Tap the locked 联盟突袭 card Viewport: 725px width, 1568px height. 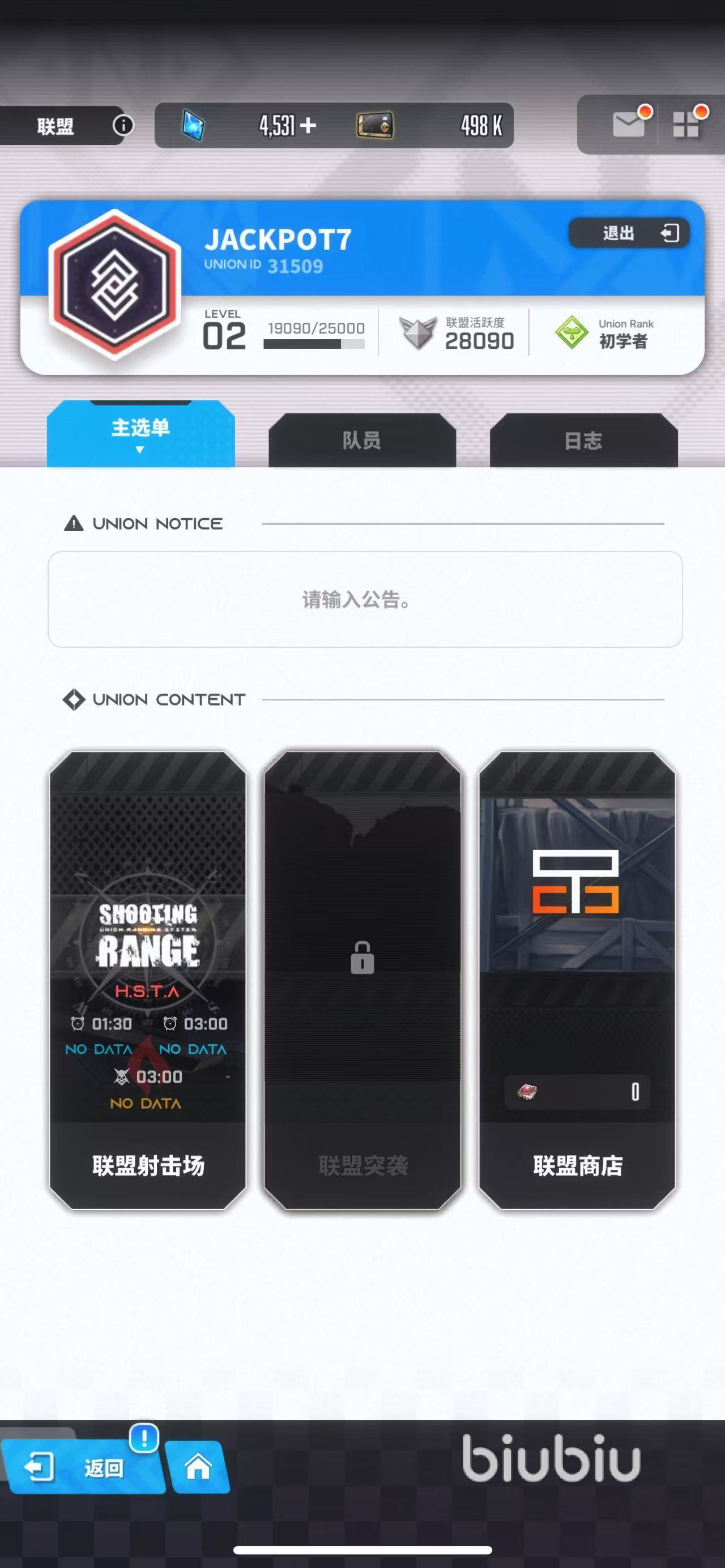pyautogui.click(x=362, y=980)
